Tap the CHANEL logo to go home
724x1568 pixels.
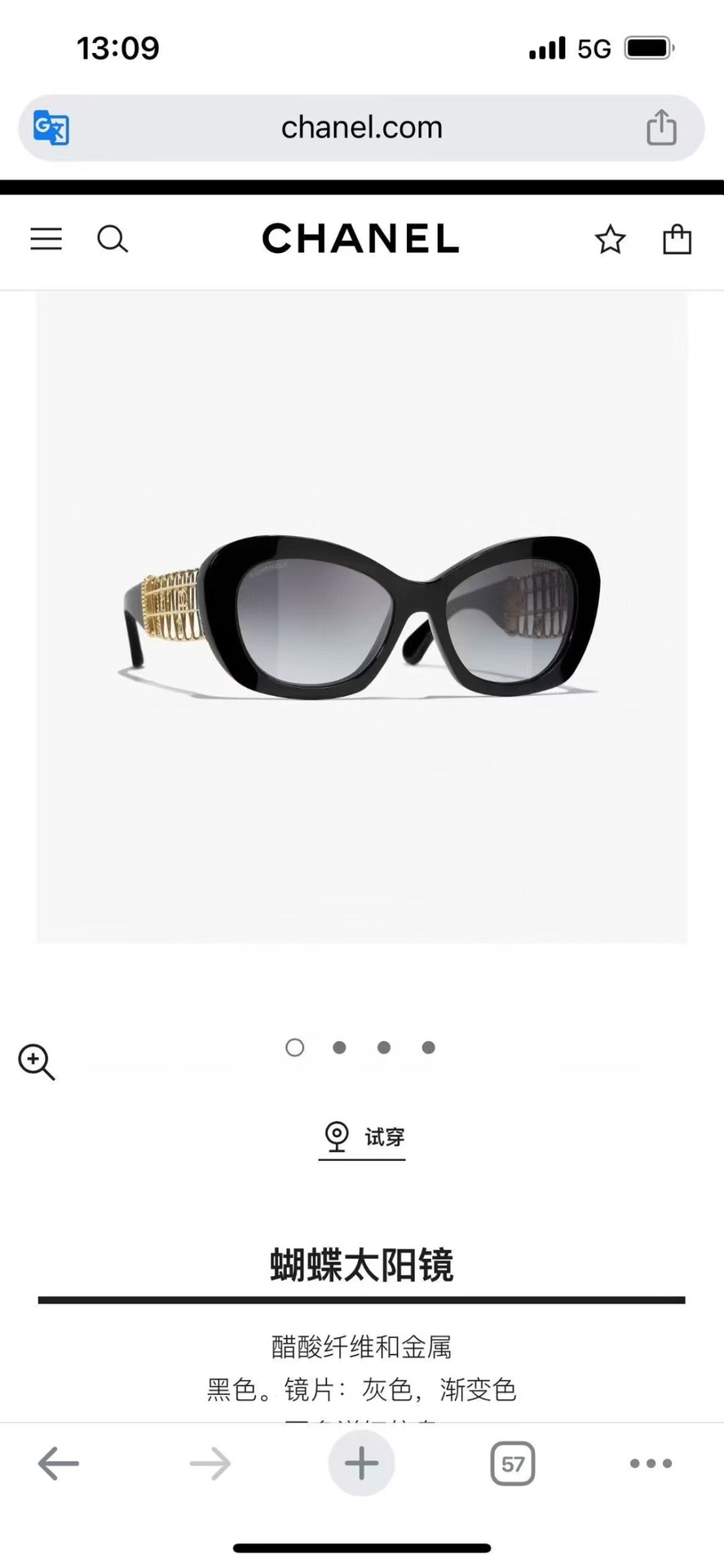(361, 239)
